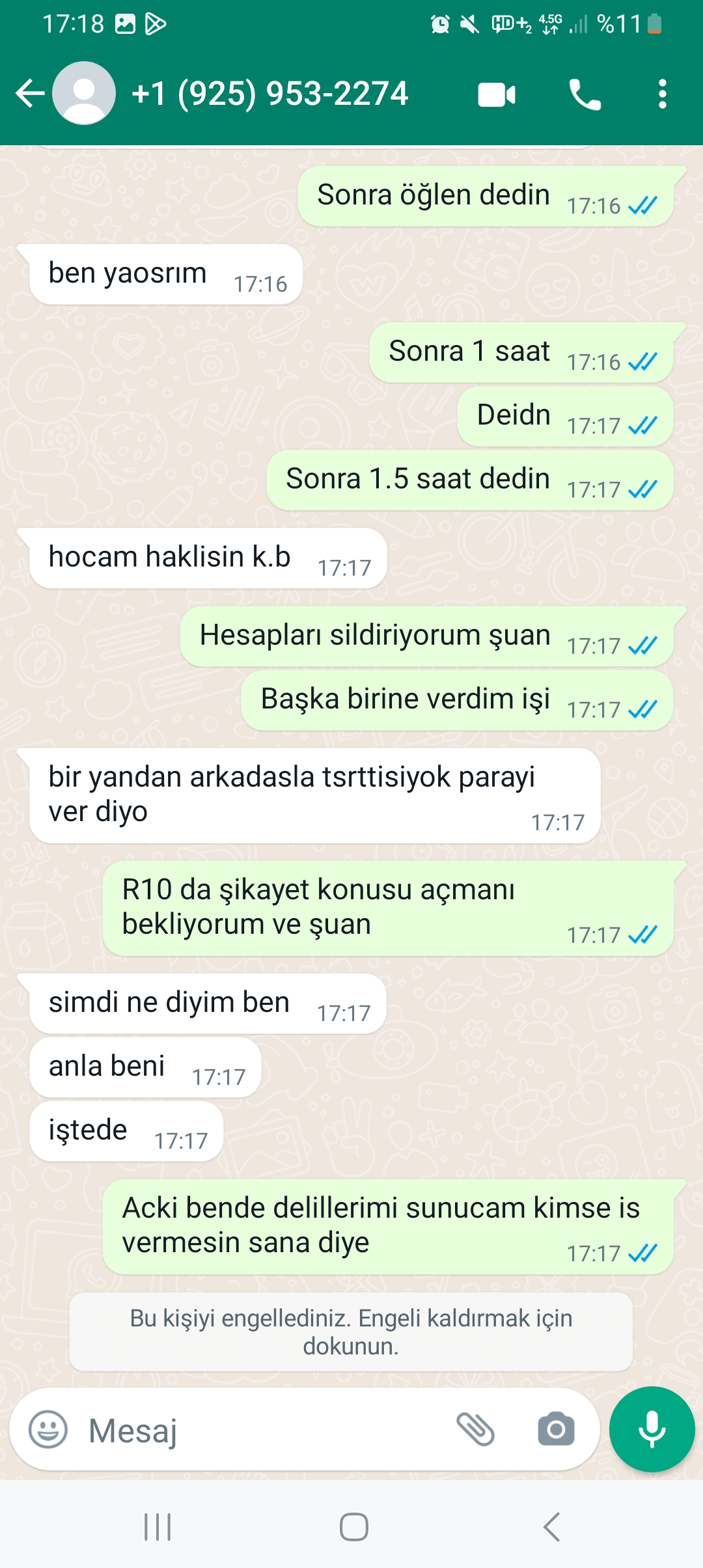Screen dimensions: 703x1568
Task: Focus the Mesaj text field
Action: point(260,1431)
